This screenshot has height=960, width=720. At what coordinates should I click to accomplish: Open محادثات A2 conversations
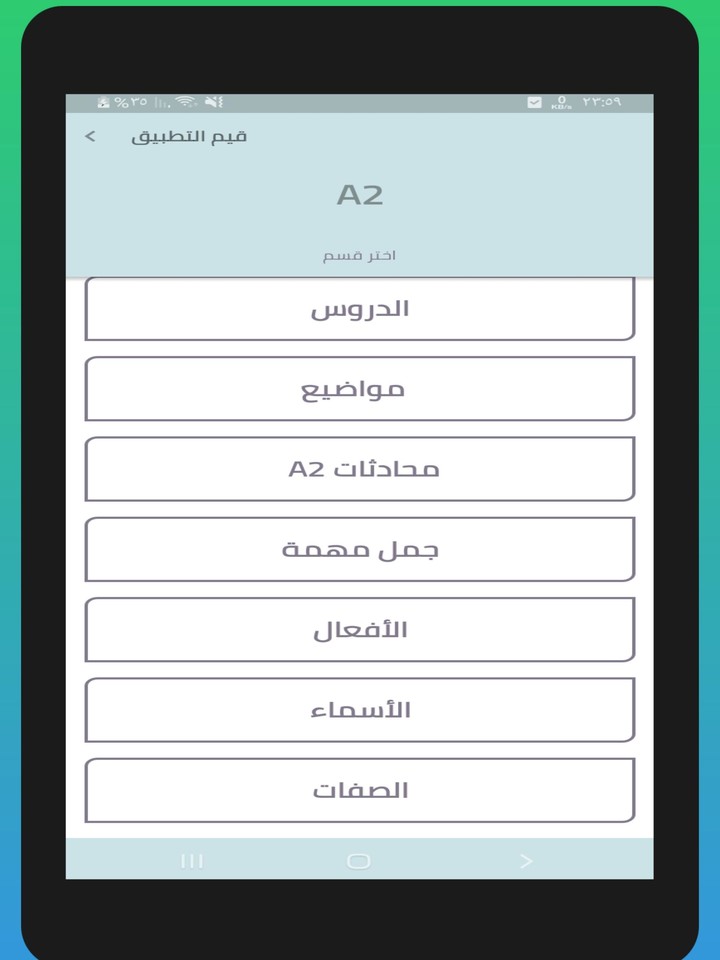tap(360, 468)
